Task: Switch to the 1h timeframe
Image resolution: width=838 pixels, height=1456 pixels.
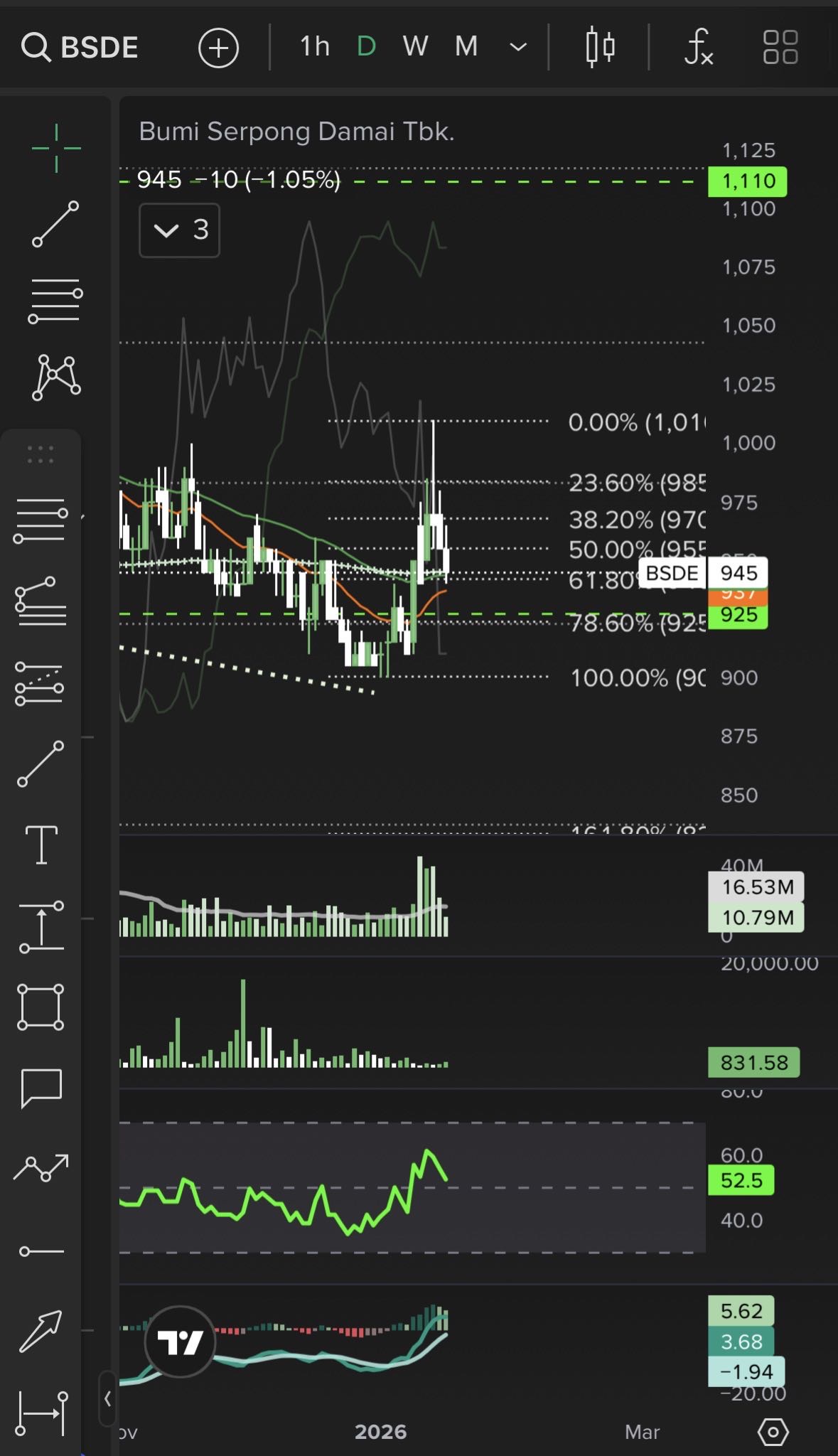Action: (314, 47)
